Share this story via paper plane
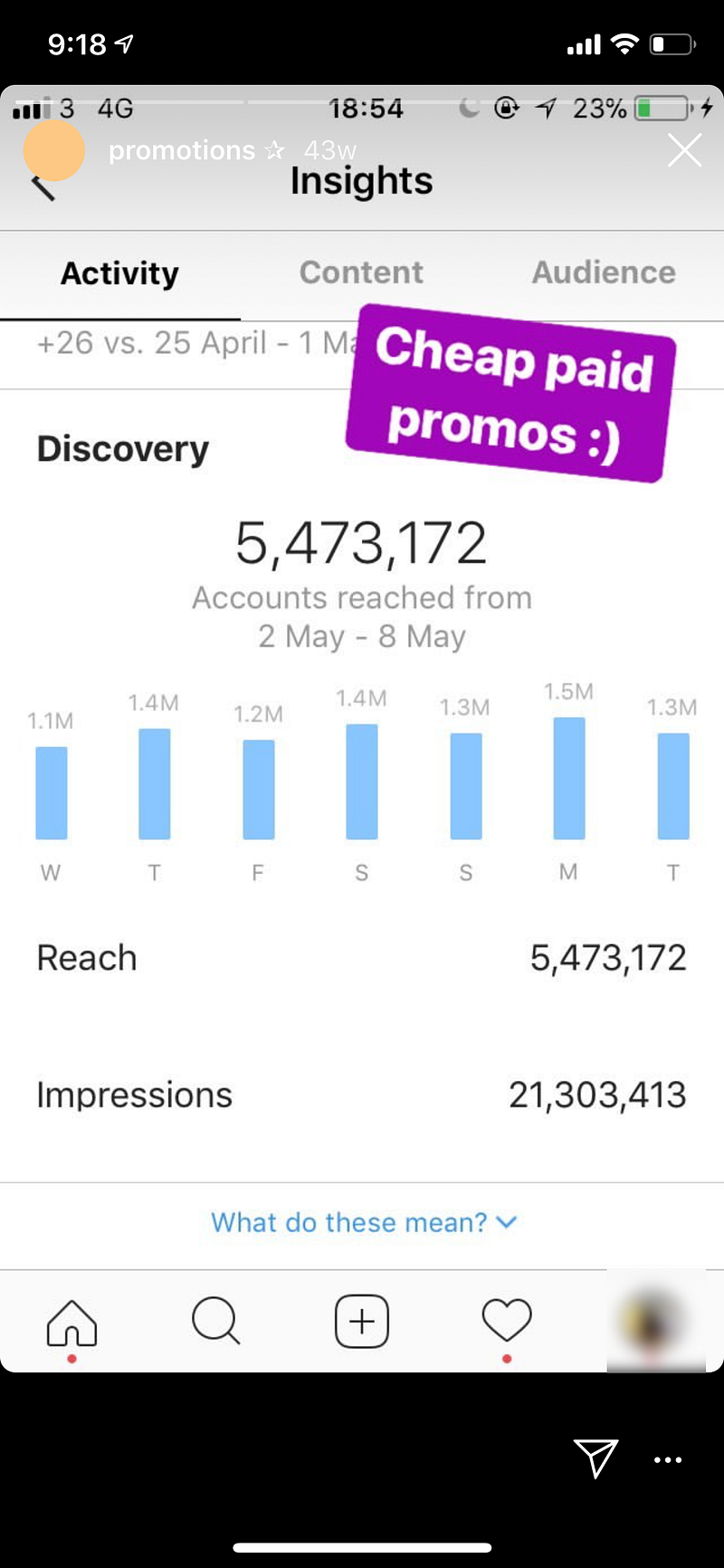 tap(595, 1458)
